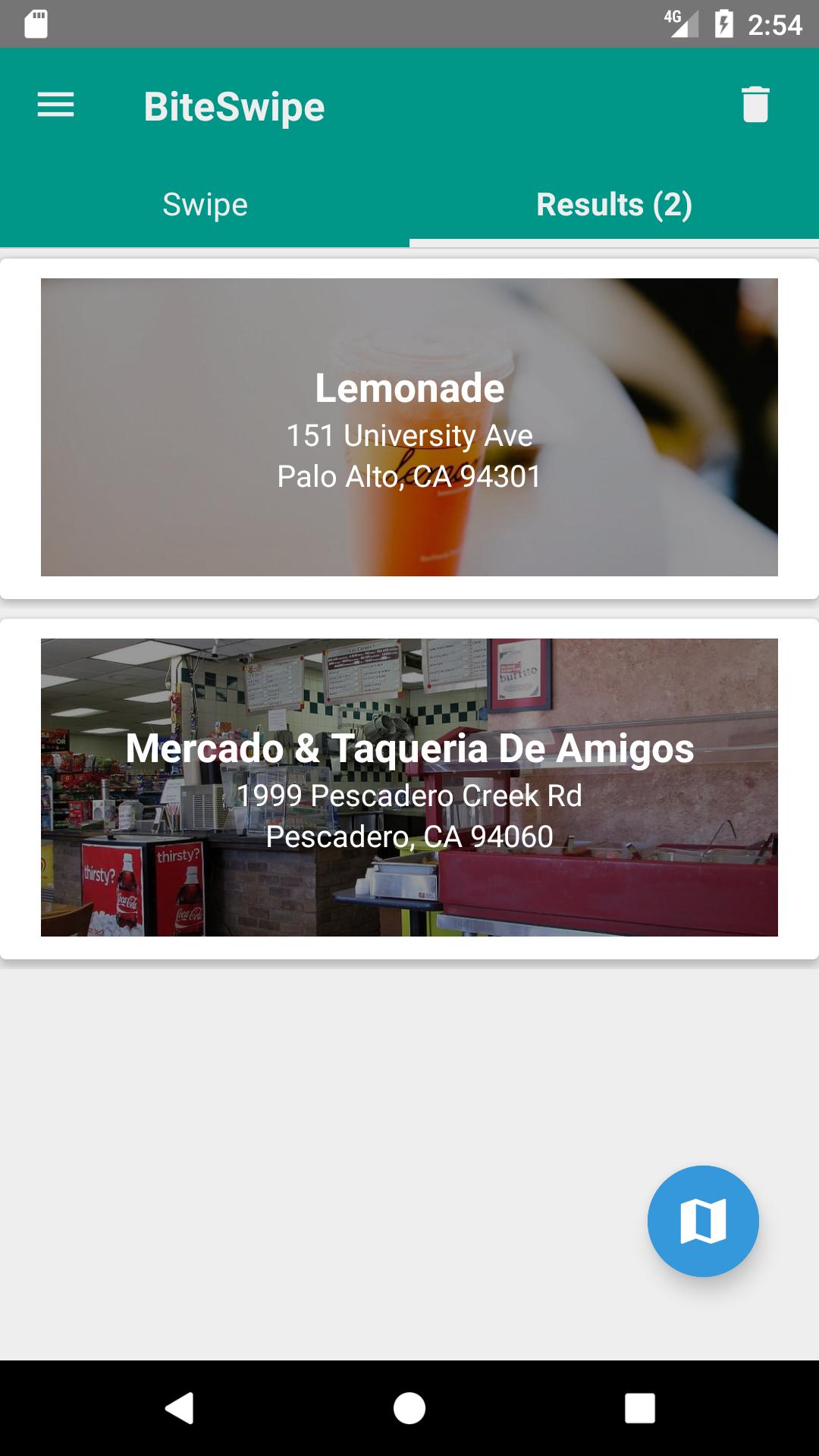
Task: Select the Results (2) tab
Action: coord(614,205)
